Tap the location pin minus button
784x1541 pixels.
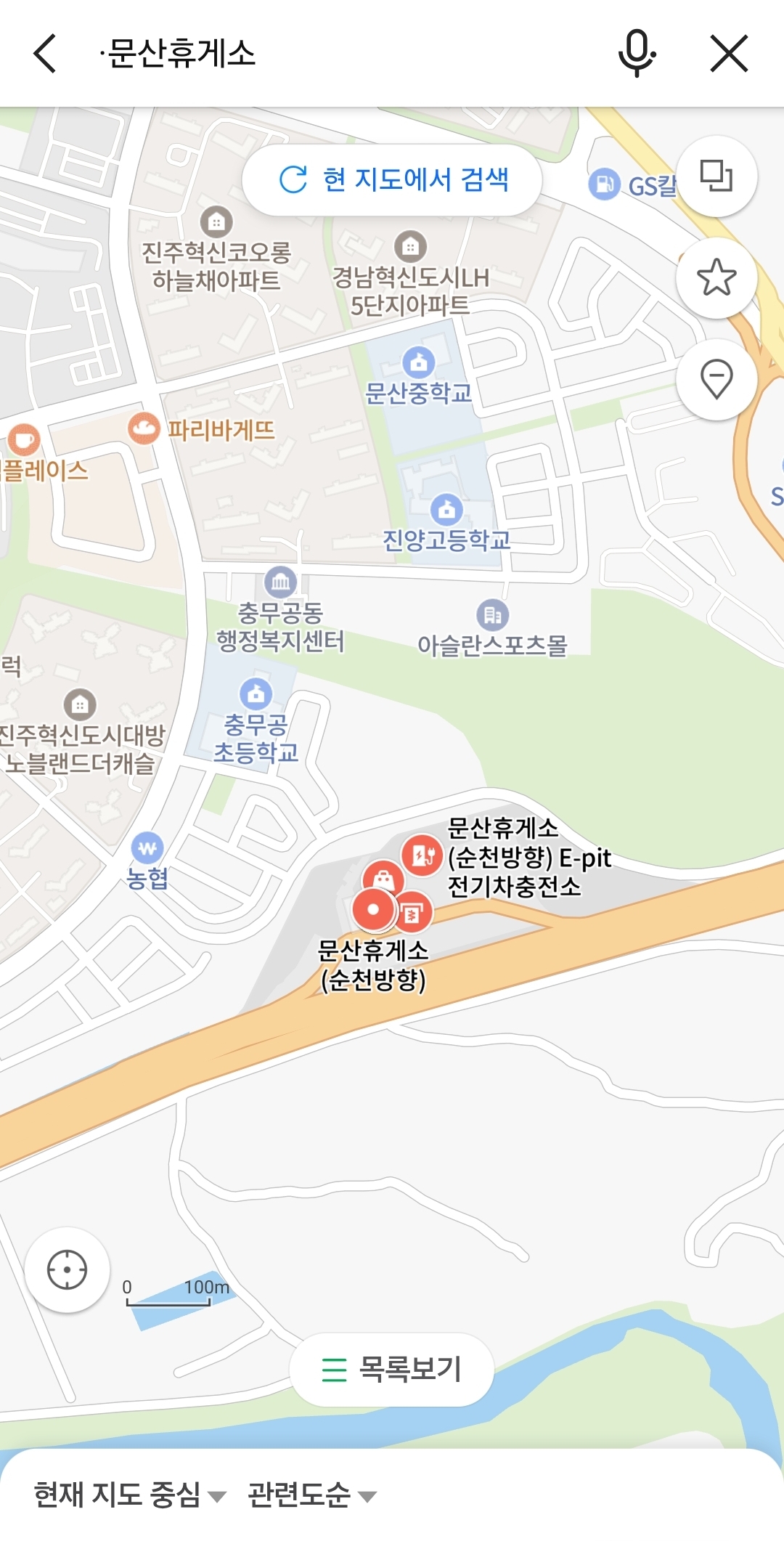click(716, 379)
